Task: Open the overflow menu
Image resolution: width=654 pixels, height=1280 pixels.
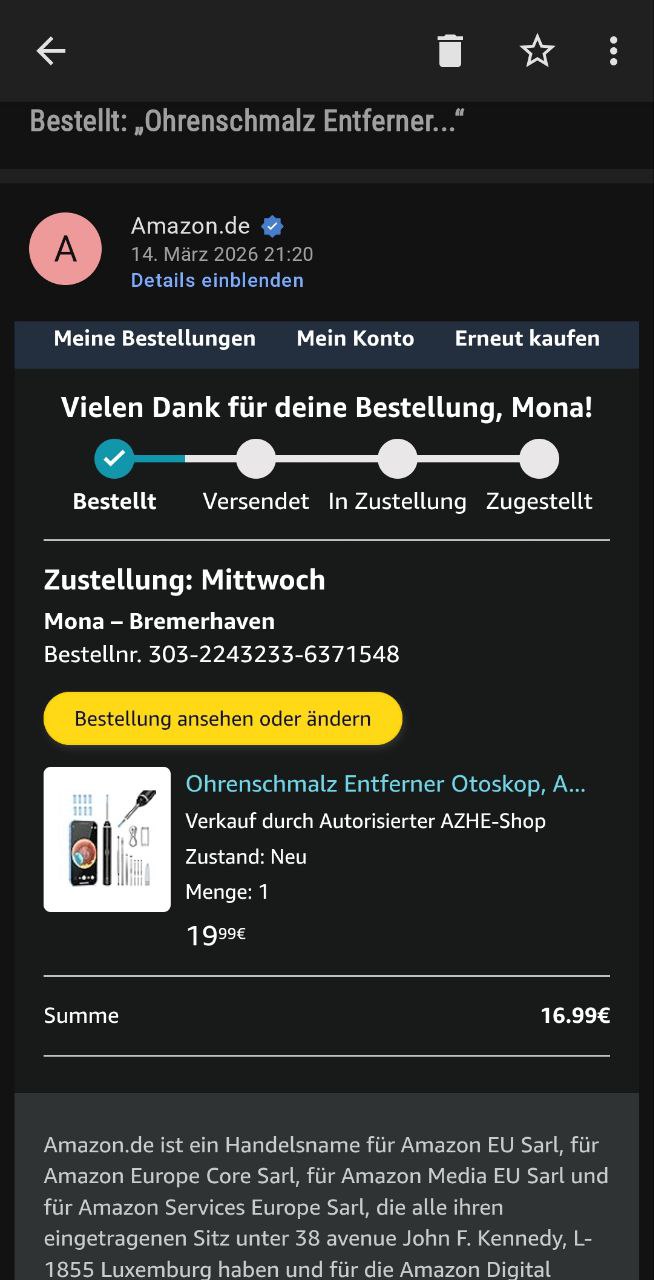Action: (x=613, y=51)
